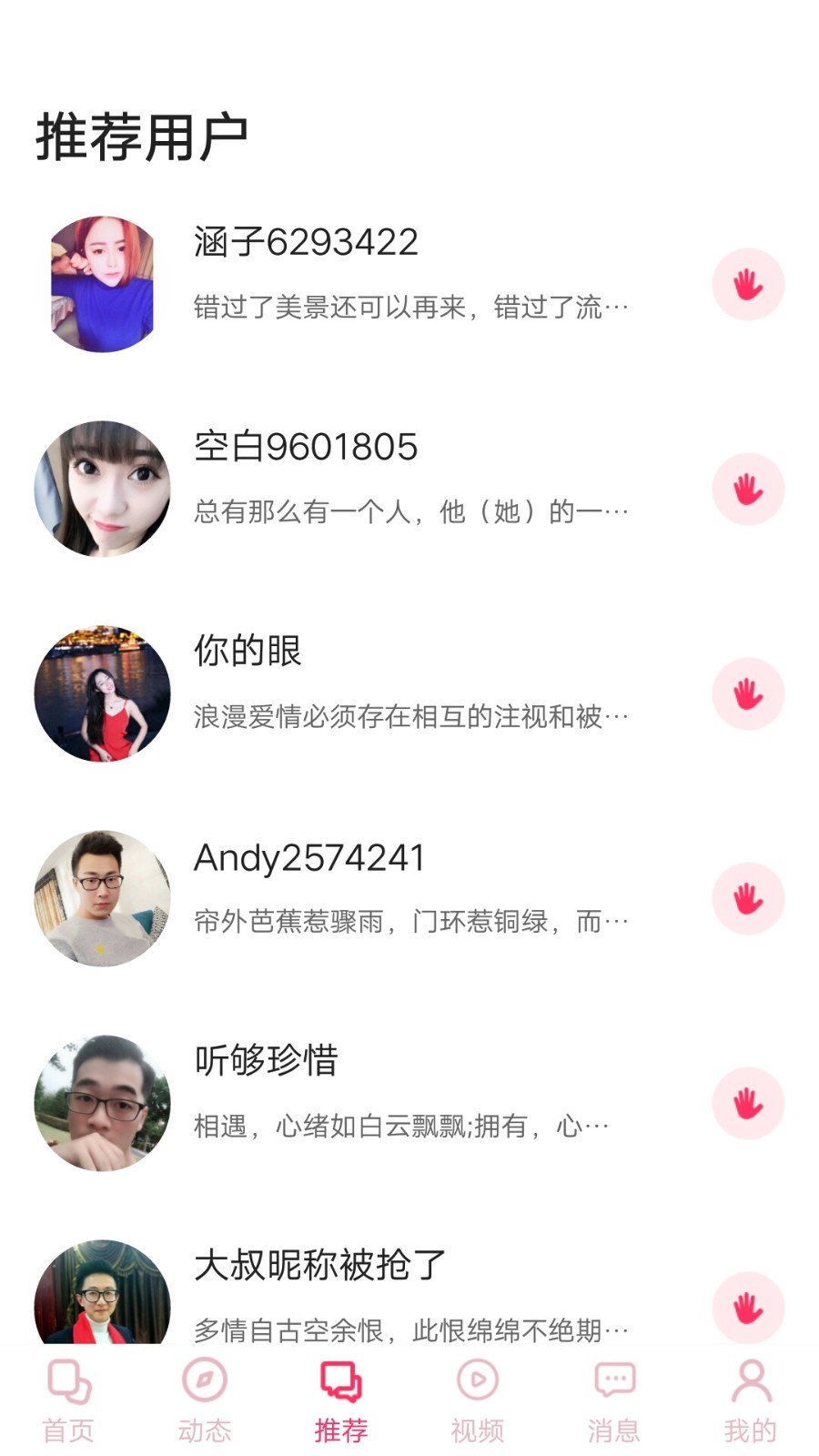Select the 推荐 tab
Image resolution: width=819 pixels, height=1456 pixels.
(x=341, y=1401)
